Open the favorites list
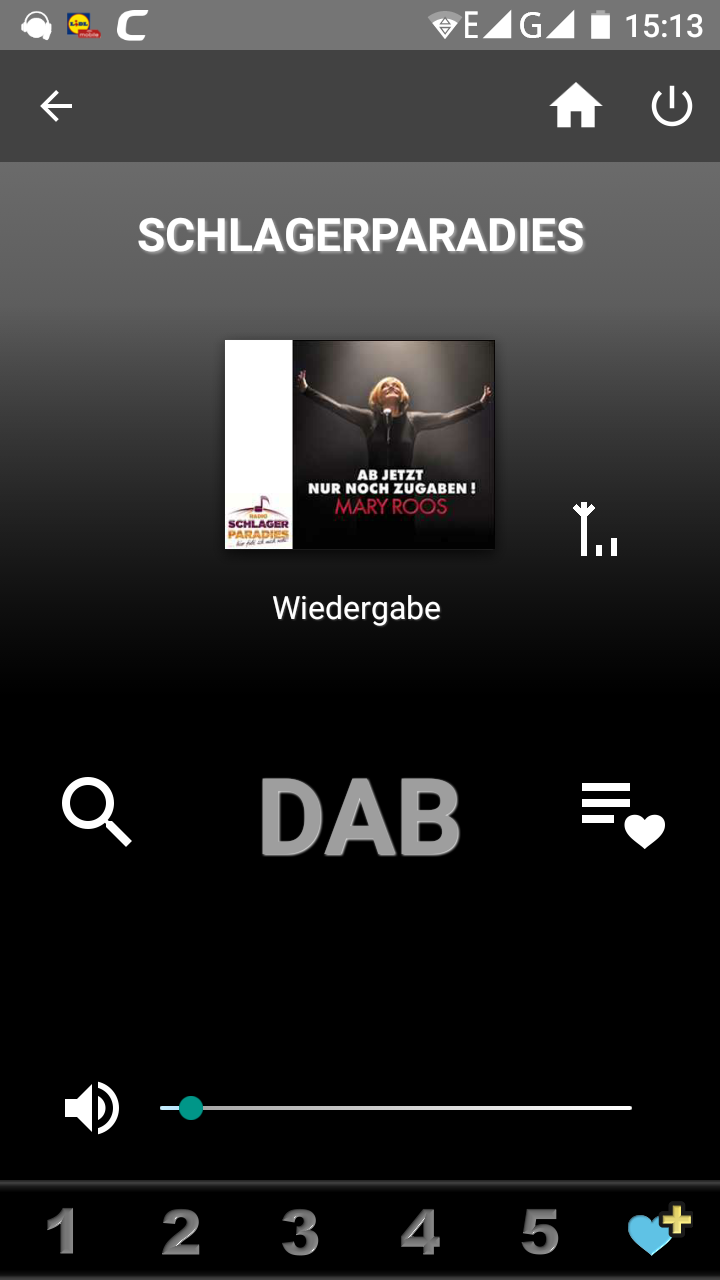This screenshot has width=720, height=1280. (x=623, y=815)
